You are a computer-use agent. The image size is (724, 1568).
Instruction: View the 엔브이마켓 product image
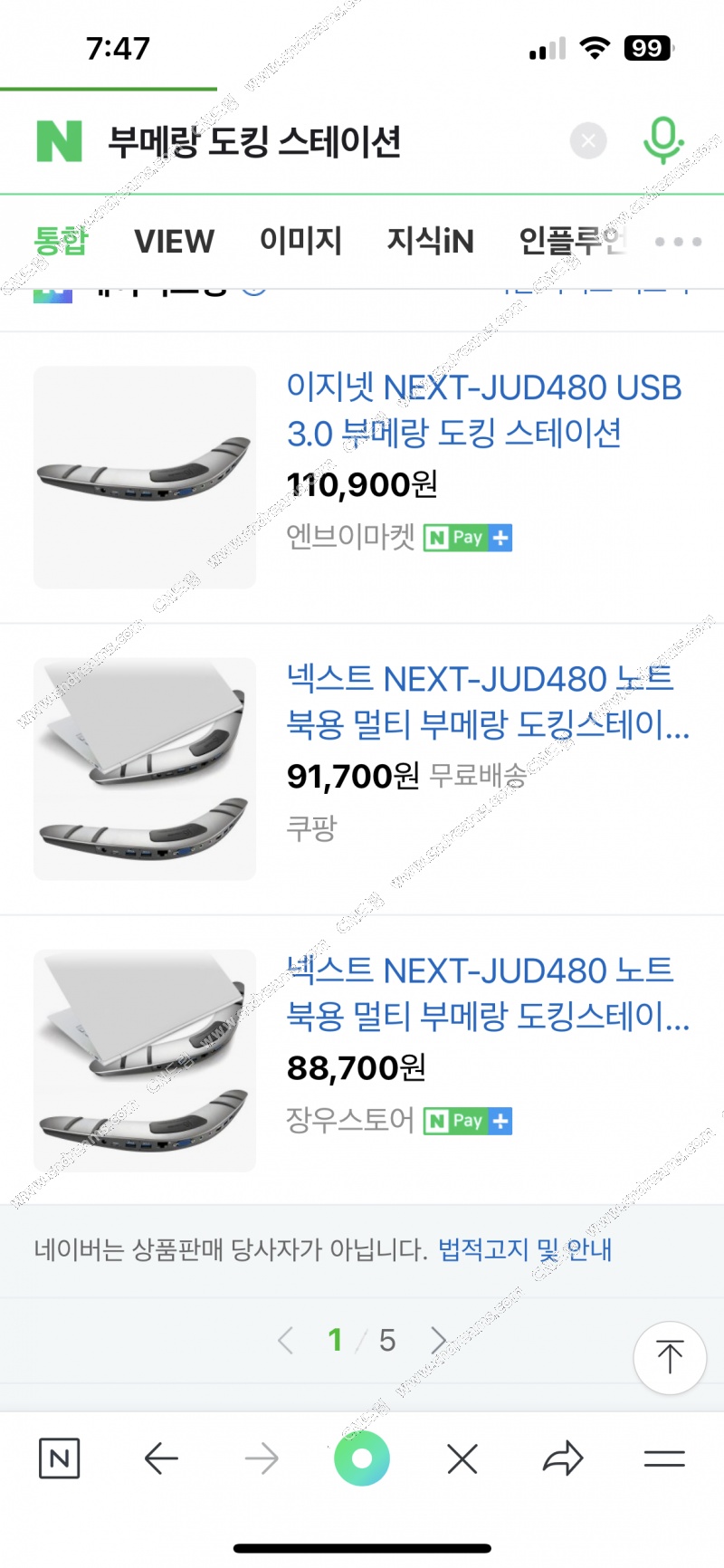(x=145, y=477)
